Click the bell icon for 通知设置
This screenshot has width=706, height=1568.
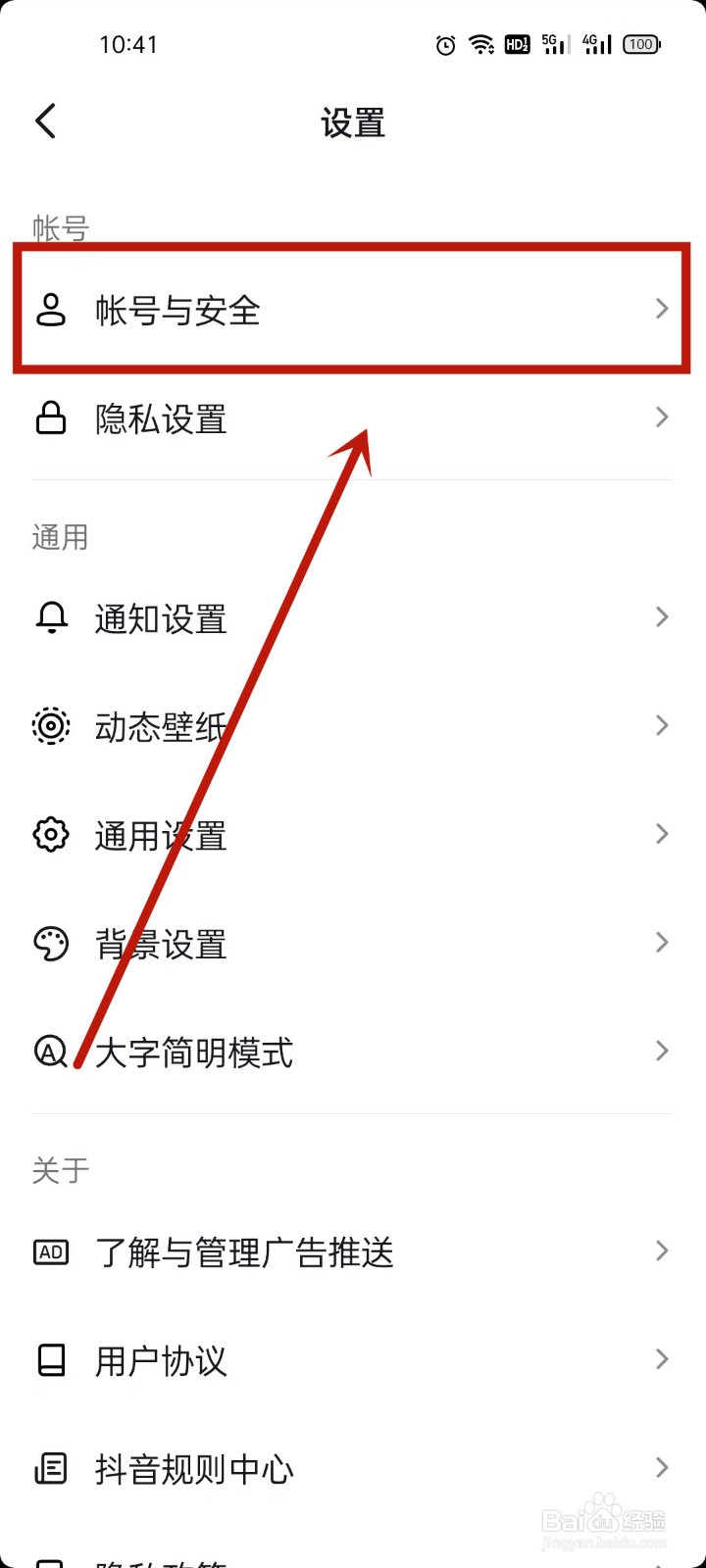click(51, 617)
